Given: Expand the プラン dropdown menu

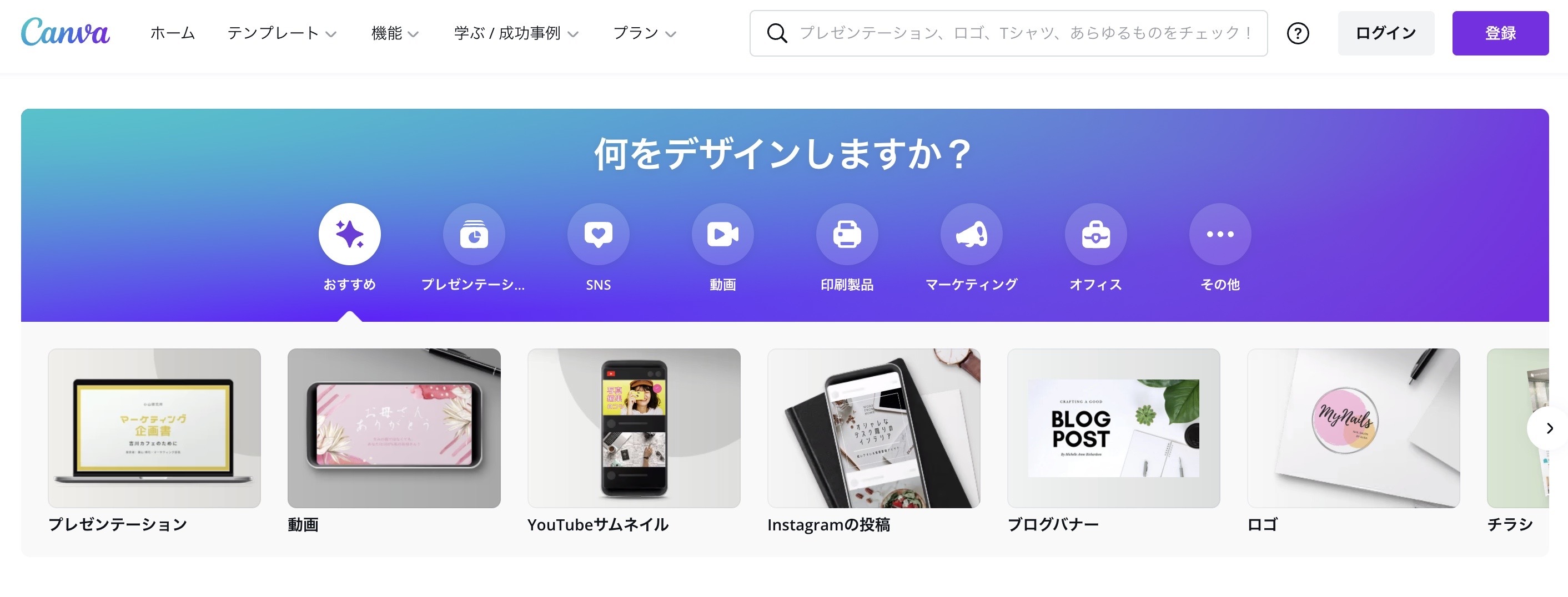Looking at the screenshot, I should (644, 33).
